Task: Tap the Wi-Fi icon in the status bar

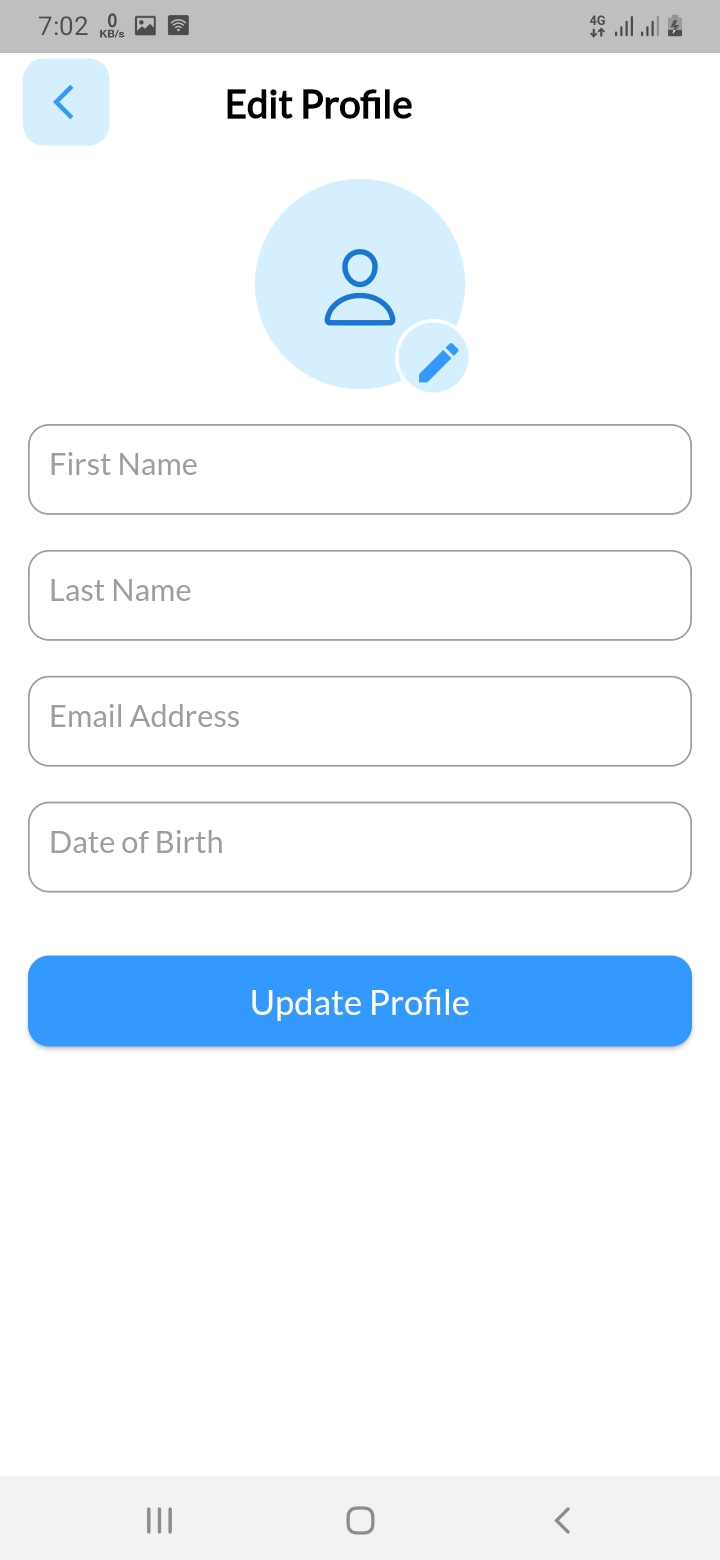Action: click(179, 26)
